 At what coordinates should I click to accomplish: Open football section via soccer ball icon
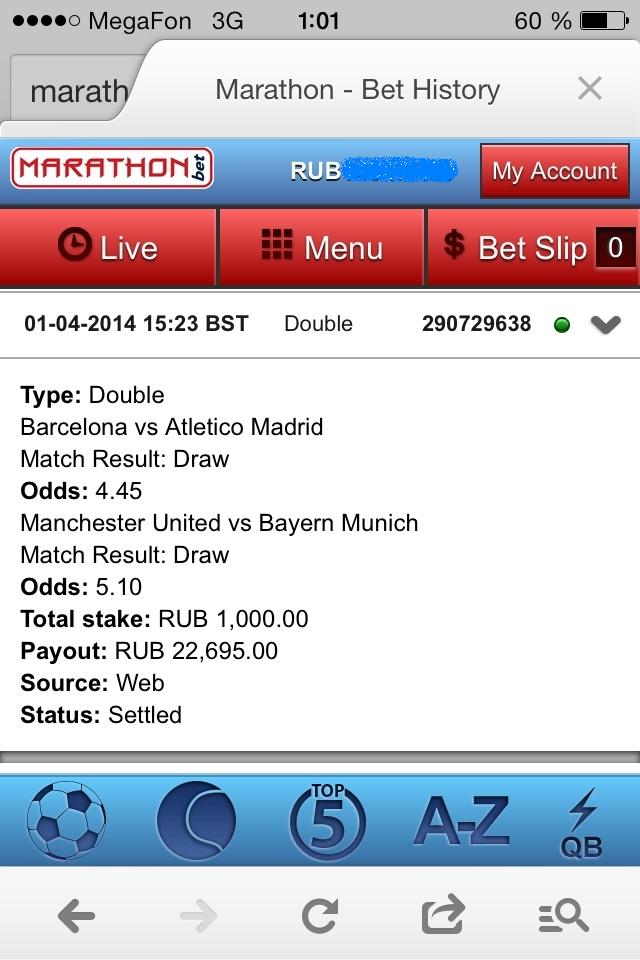pos(66,821)
